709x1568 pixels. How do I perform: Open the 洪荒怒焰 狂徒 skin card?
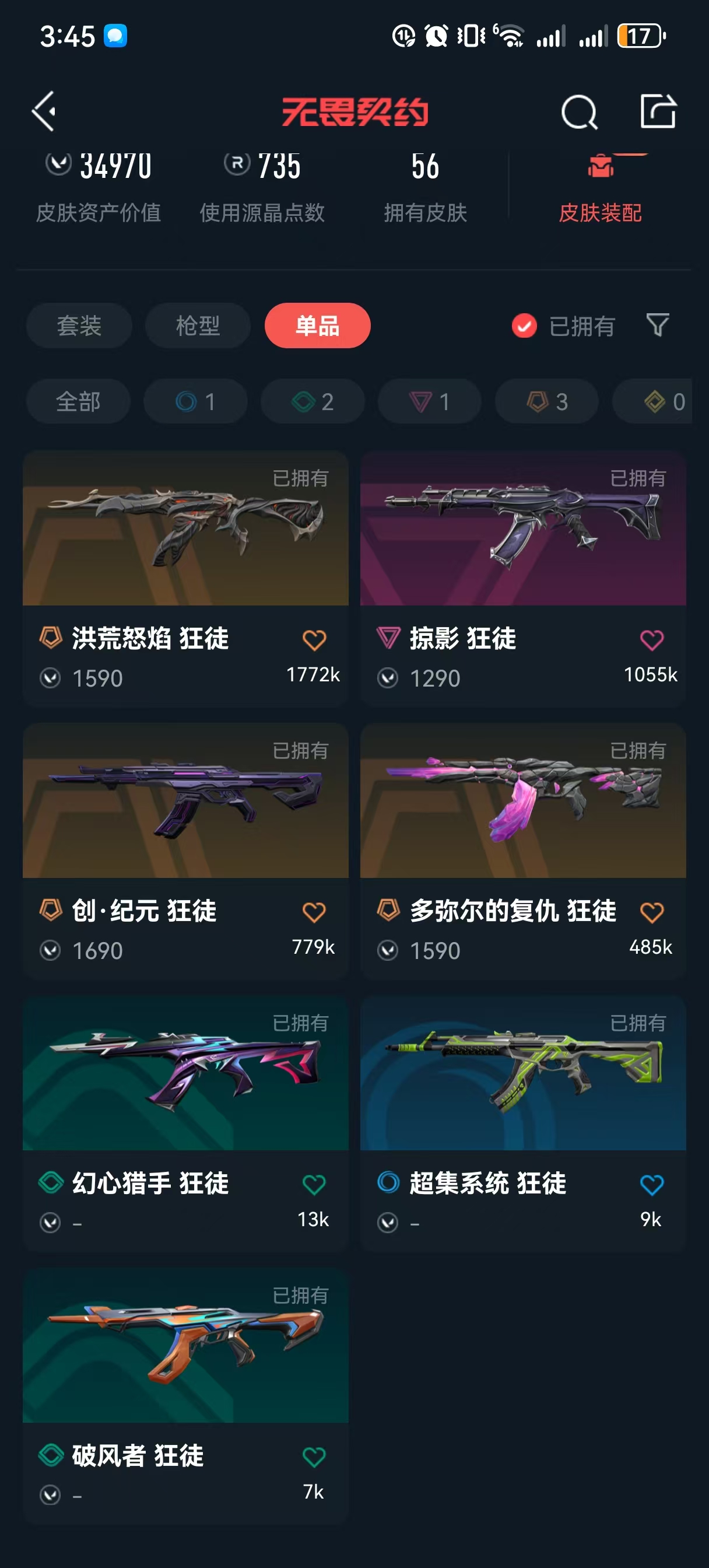[x=185, y=578]
